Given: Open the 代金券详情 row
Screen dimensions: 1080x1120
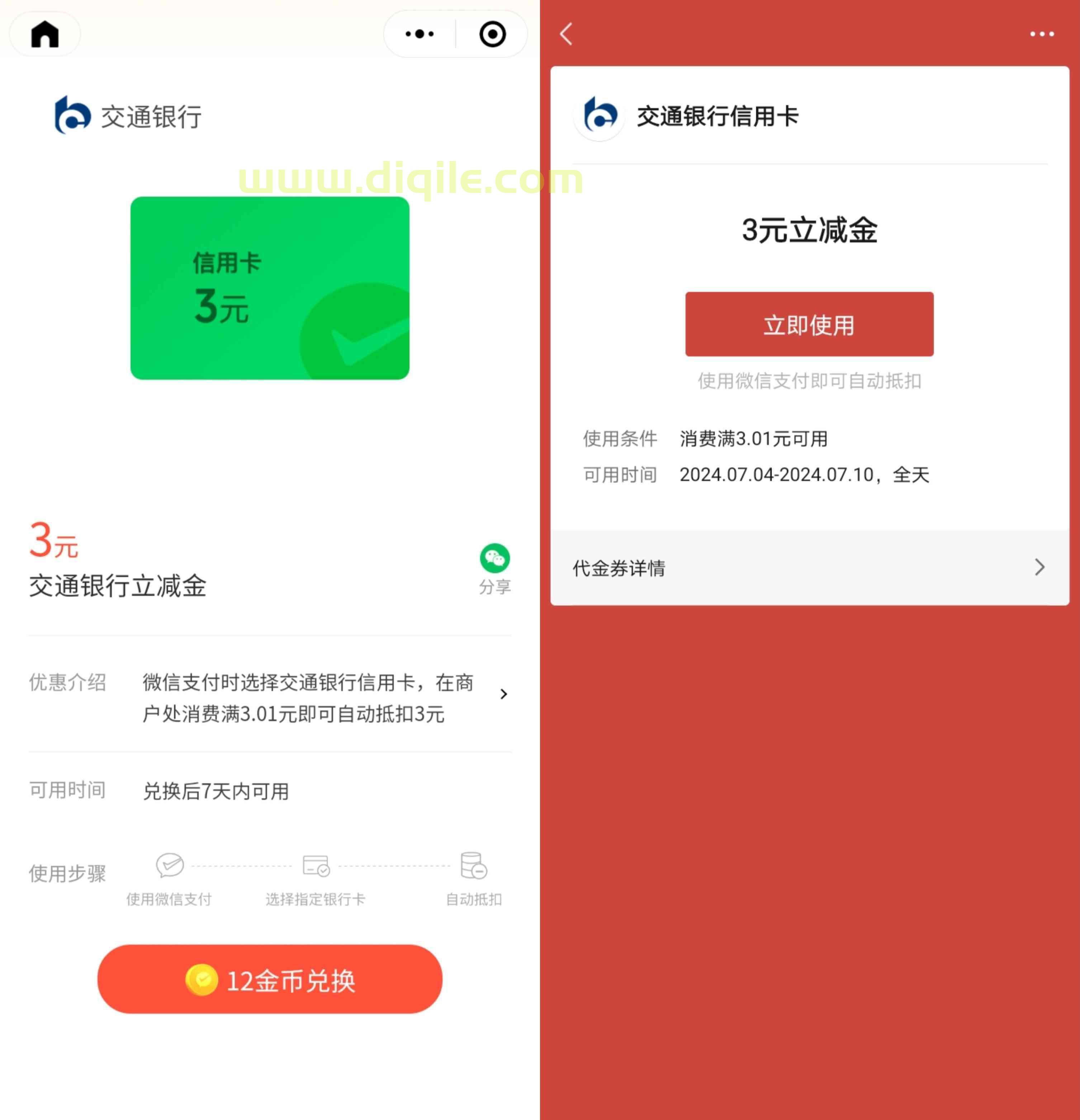Looking at the screenshot, I should click(x=809, y=567).
